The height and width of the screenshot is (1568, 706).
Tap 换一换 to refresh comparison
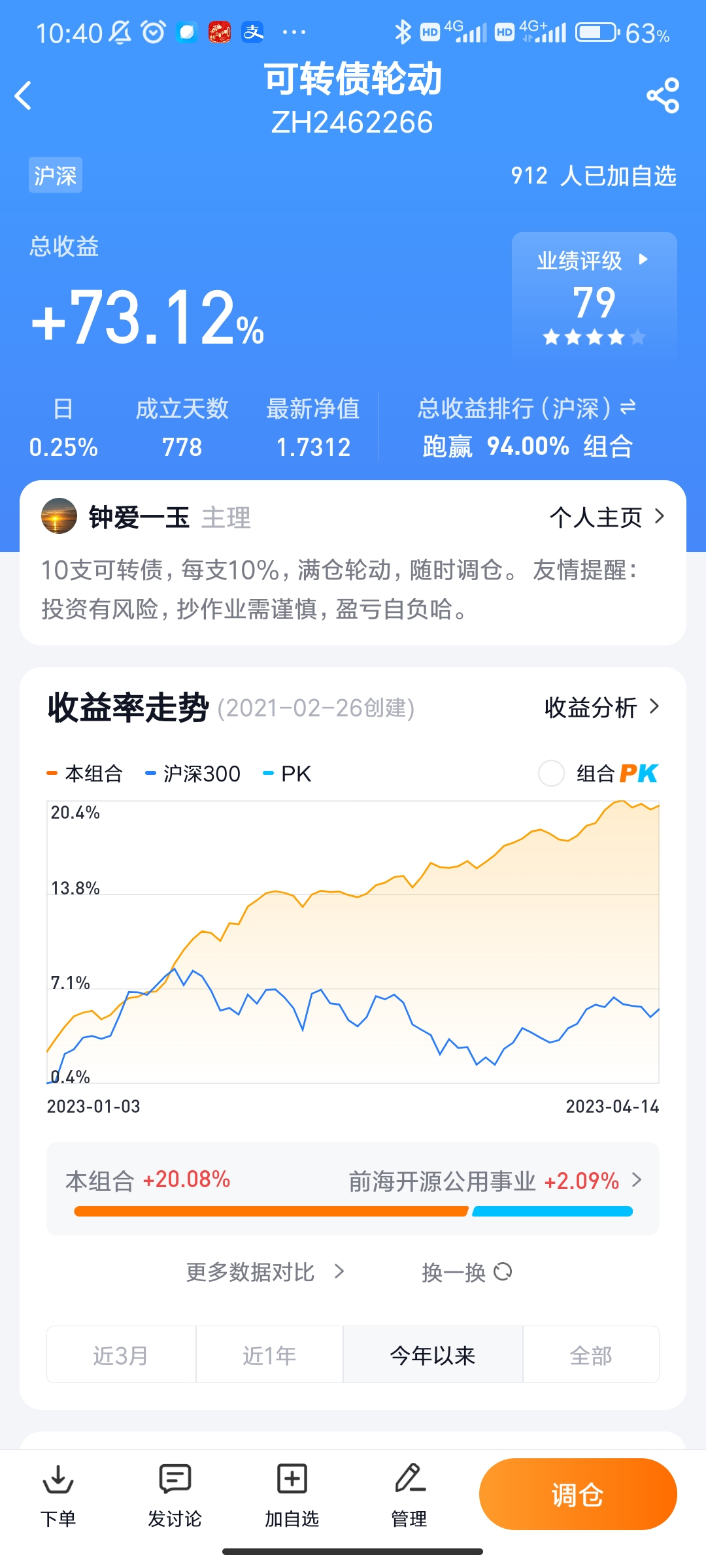(467, 1272)
